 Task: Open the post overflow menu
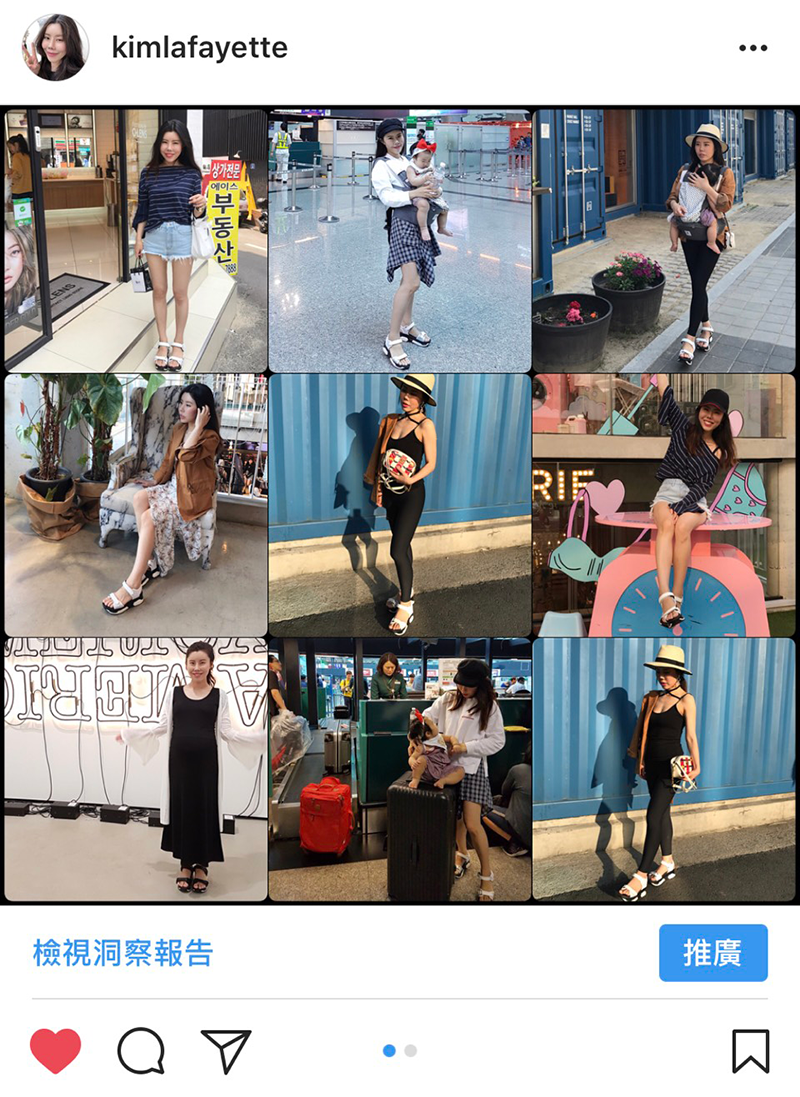coord(752,48)
